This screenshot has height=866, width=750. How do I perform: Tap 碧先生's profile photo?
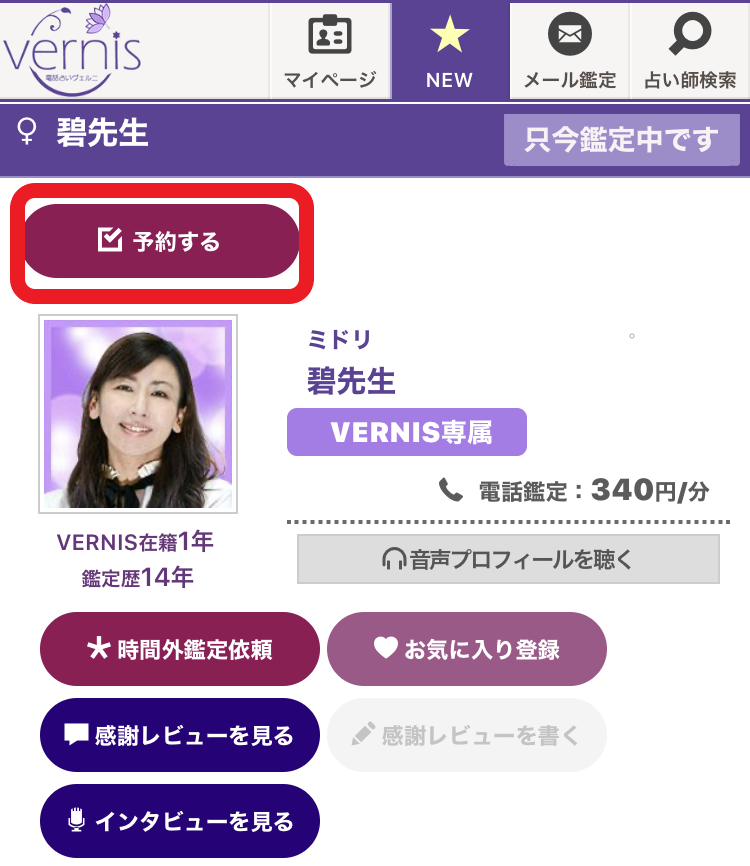(x=138, y=414)
